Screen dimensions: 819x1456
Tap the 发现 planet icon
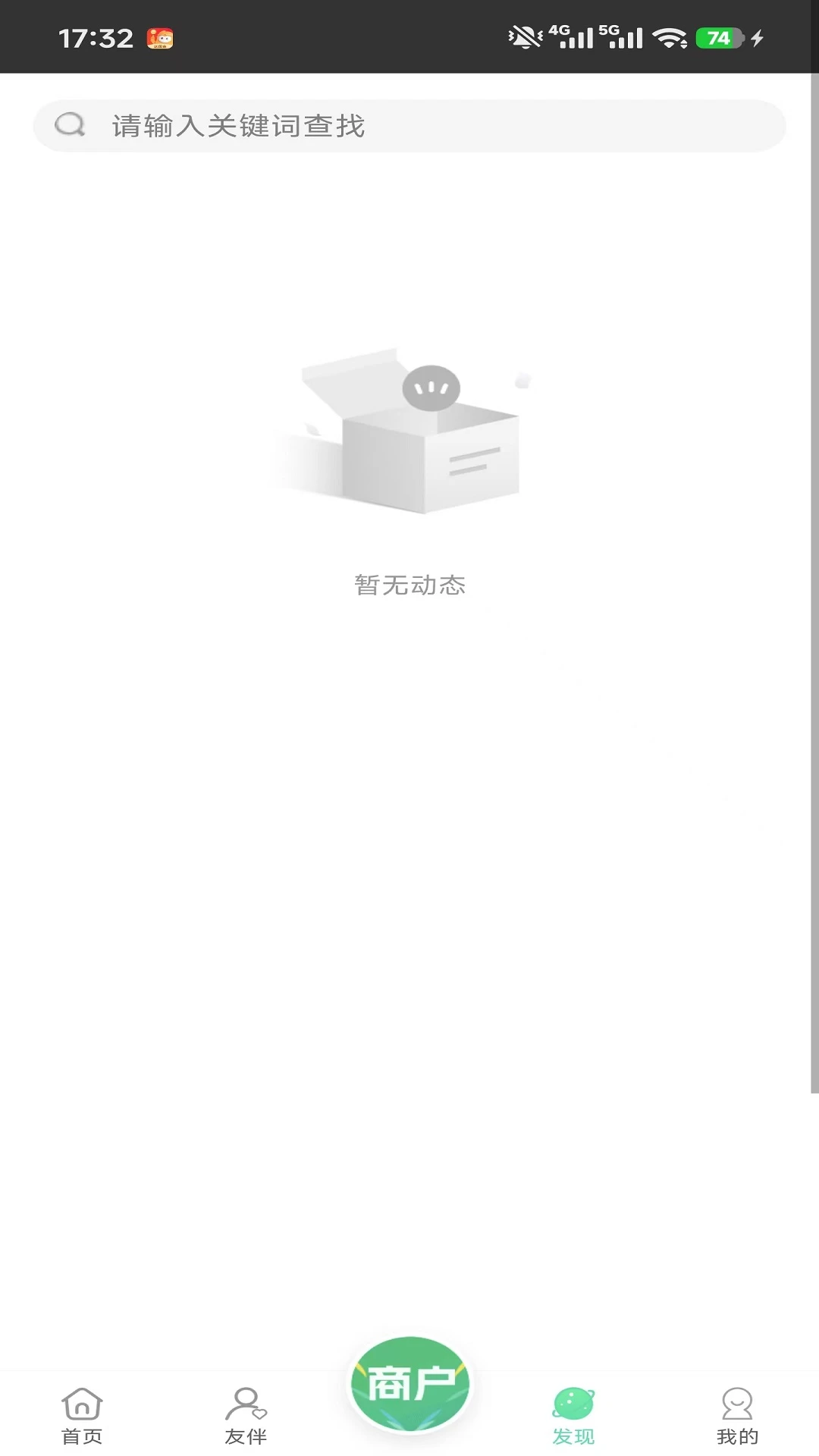574,1403
